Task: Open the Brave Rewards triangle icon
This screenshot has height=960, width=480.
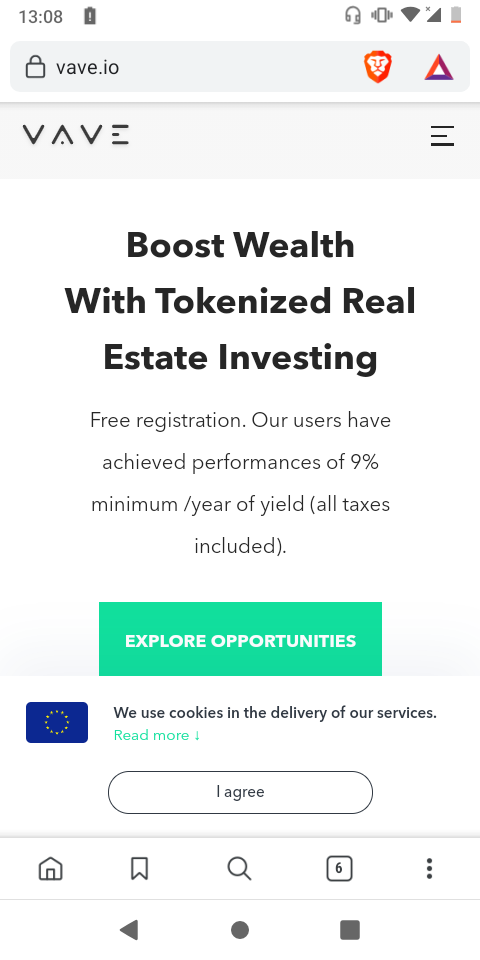Action: click(439, 67)
